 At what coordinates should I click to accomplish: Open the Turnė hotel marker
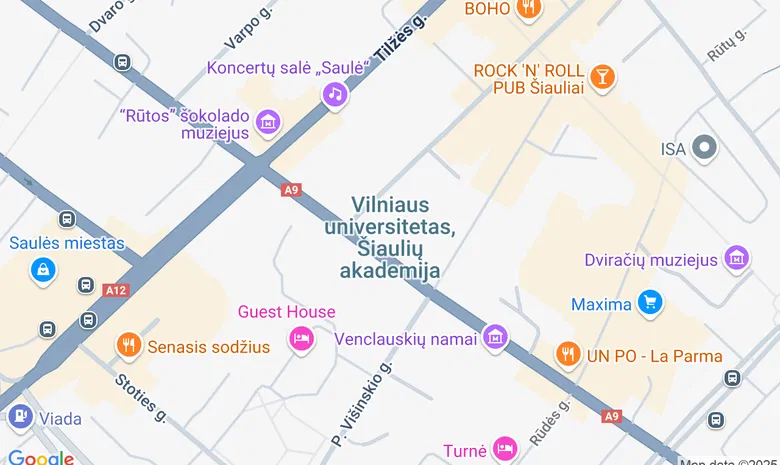pos(505,450)
